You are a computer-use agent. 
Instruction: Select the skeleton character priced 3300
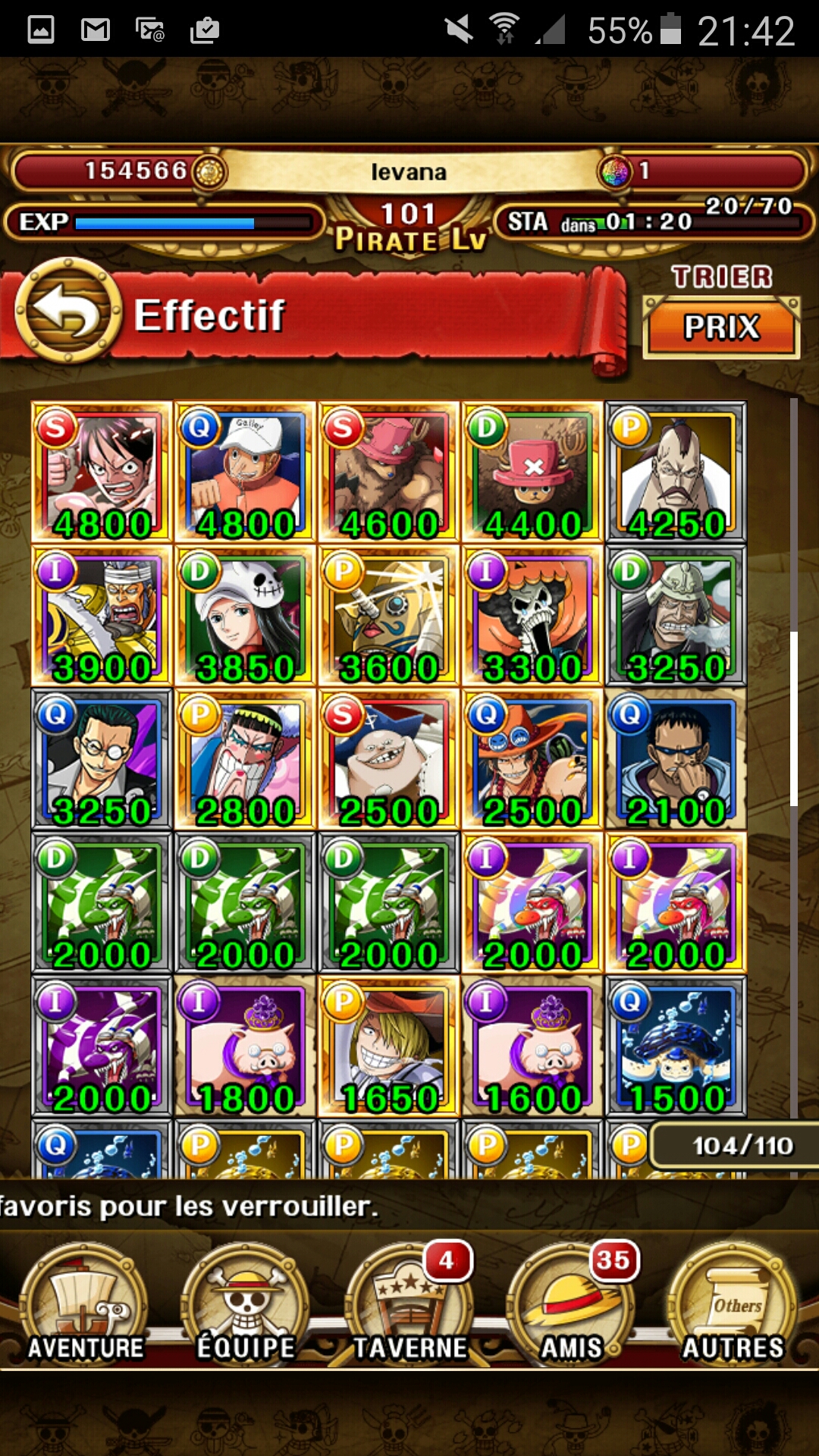[532, 615]
